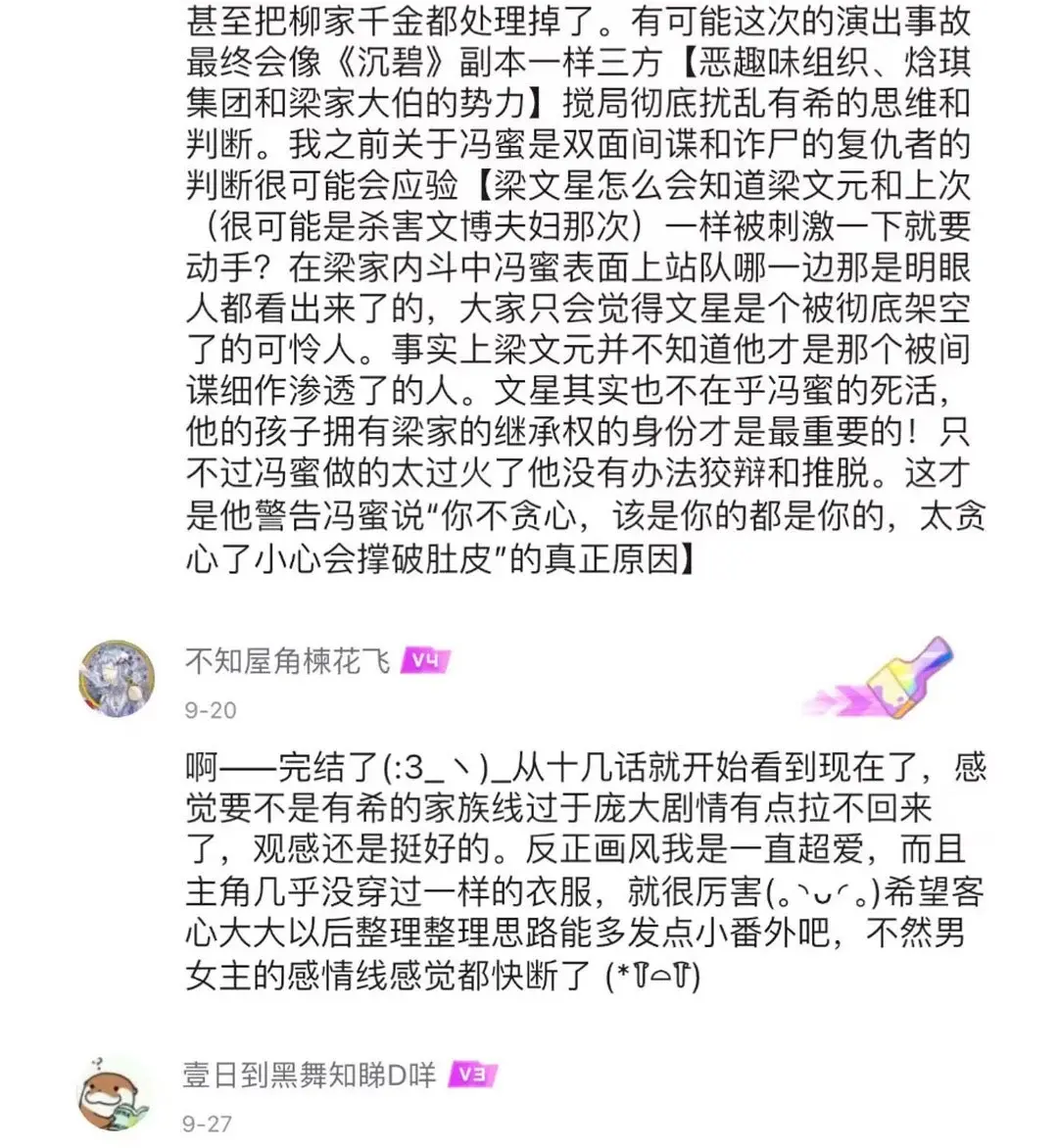Open the V3 badge beside 壹日到黑舞知睇D咩
The height and width of the screenshot is (1148, 1058).
pyautogui.click(x=472, y=1075)
